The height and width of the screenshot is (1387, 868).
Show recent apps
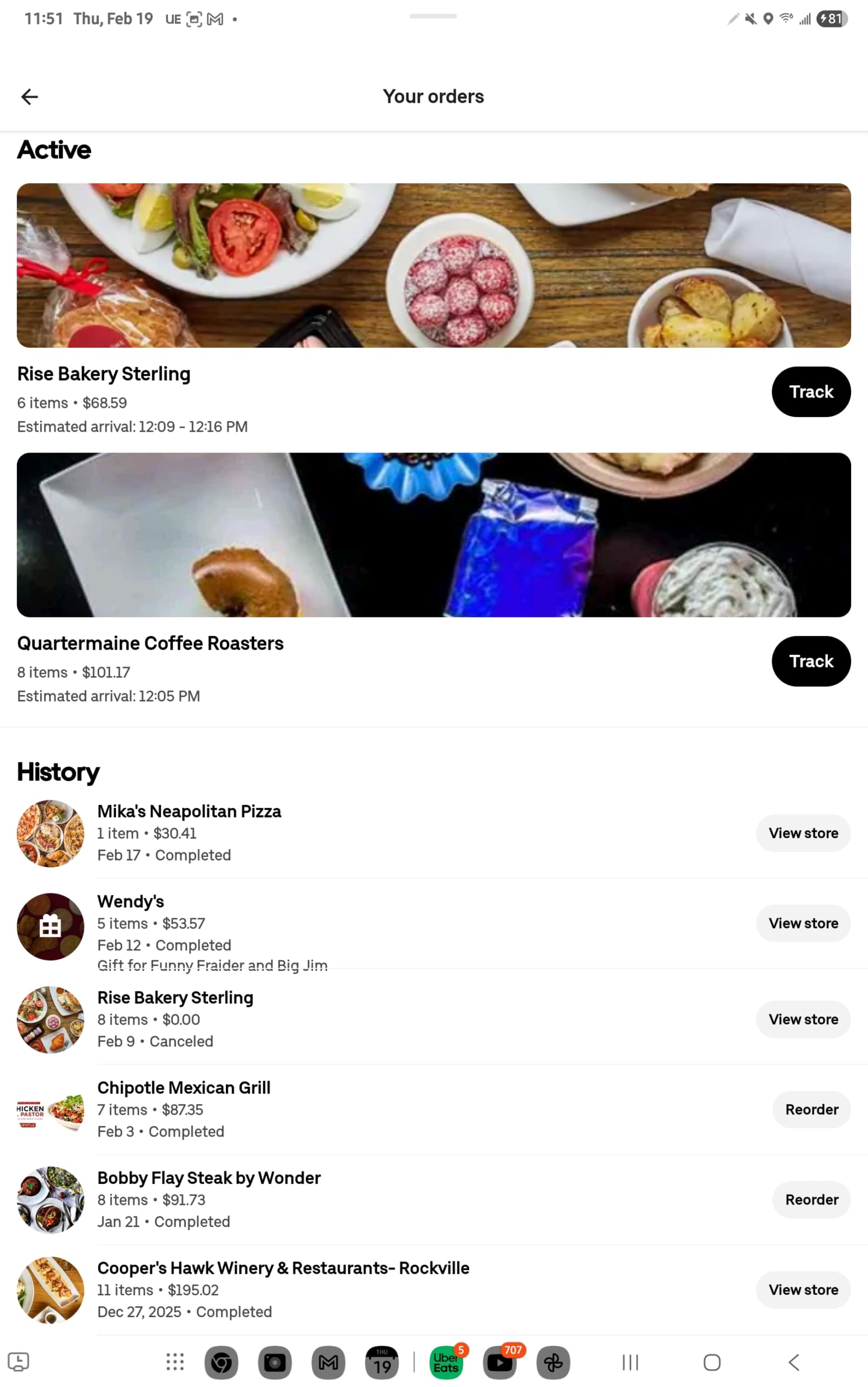[x=630, y=1362]
